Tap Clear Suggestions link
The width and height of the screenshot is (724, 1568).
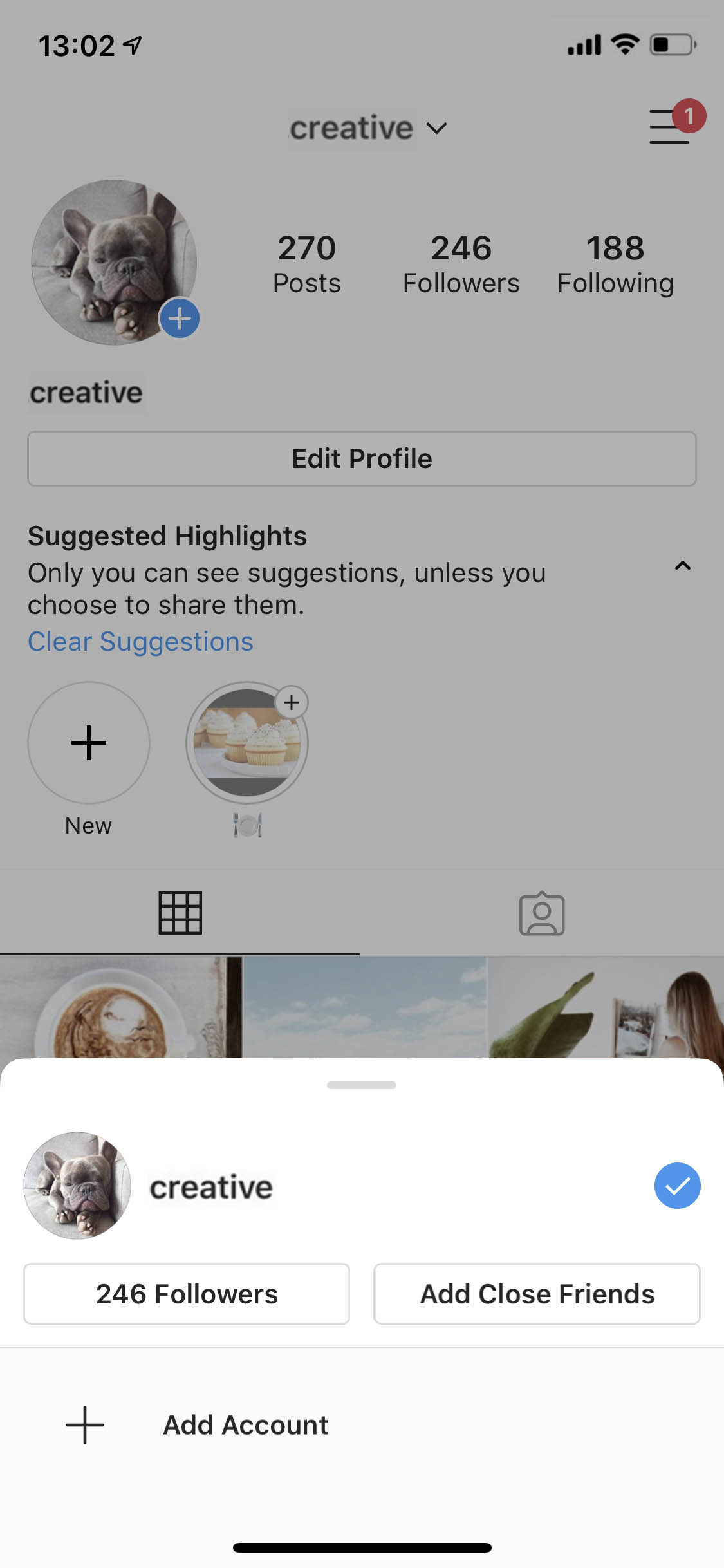coord(140,640)
